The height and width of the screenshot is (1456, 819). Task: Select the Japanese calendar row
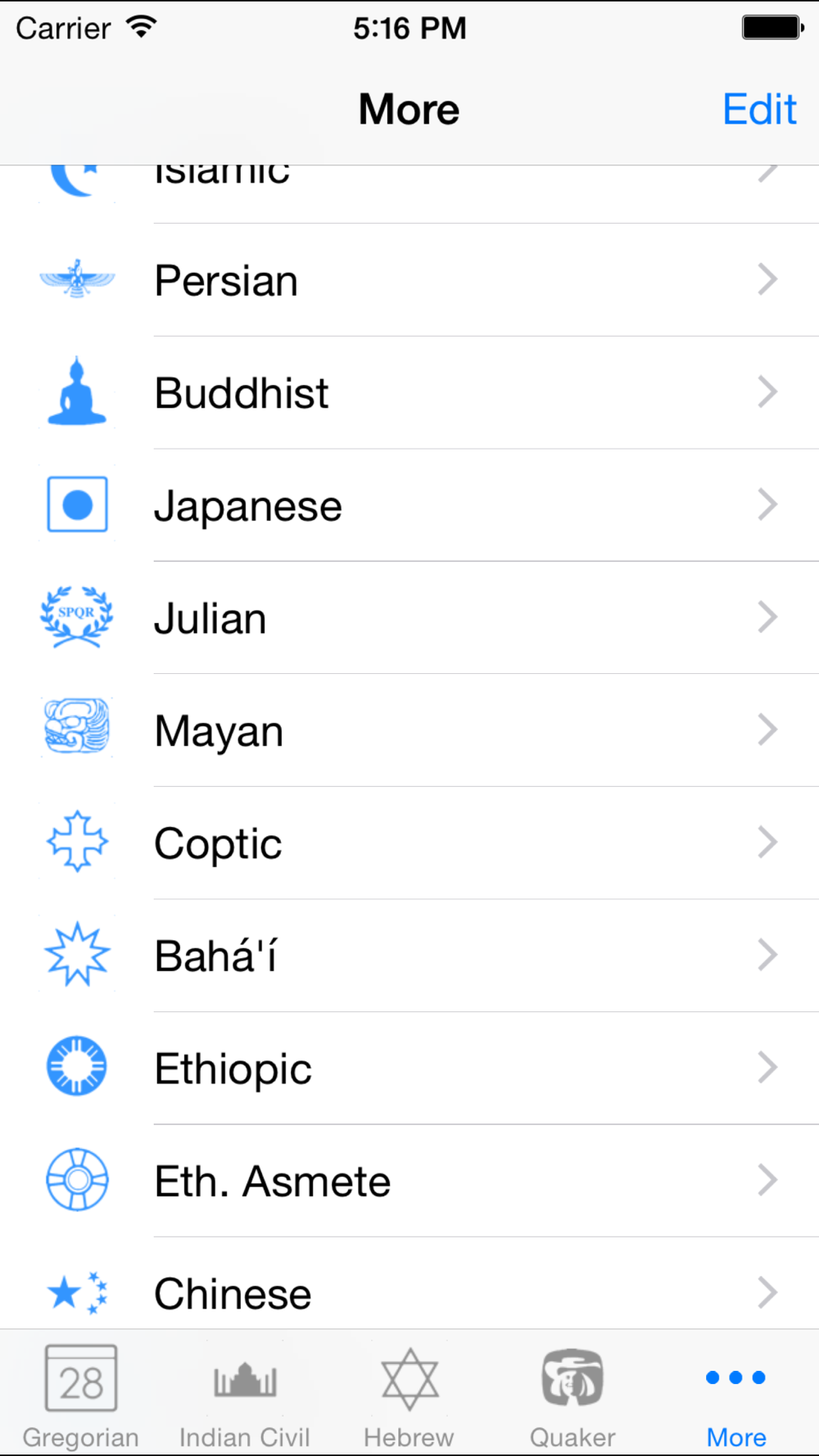click(409, 505)
